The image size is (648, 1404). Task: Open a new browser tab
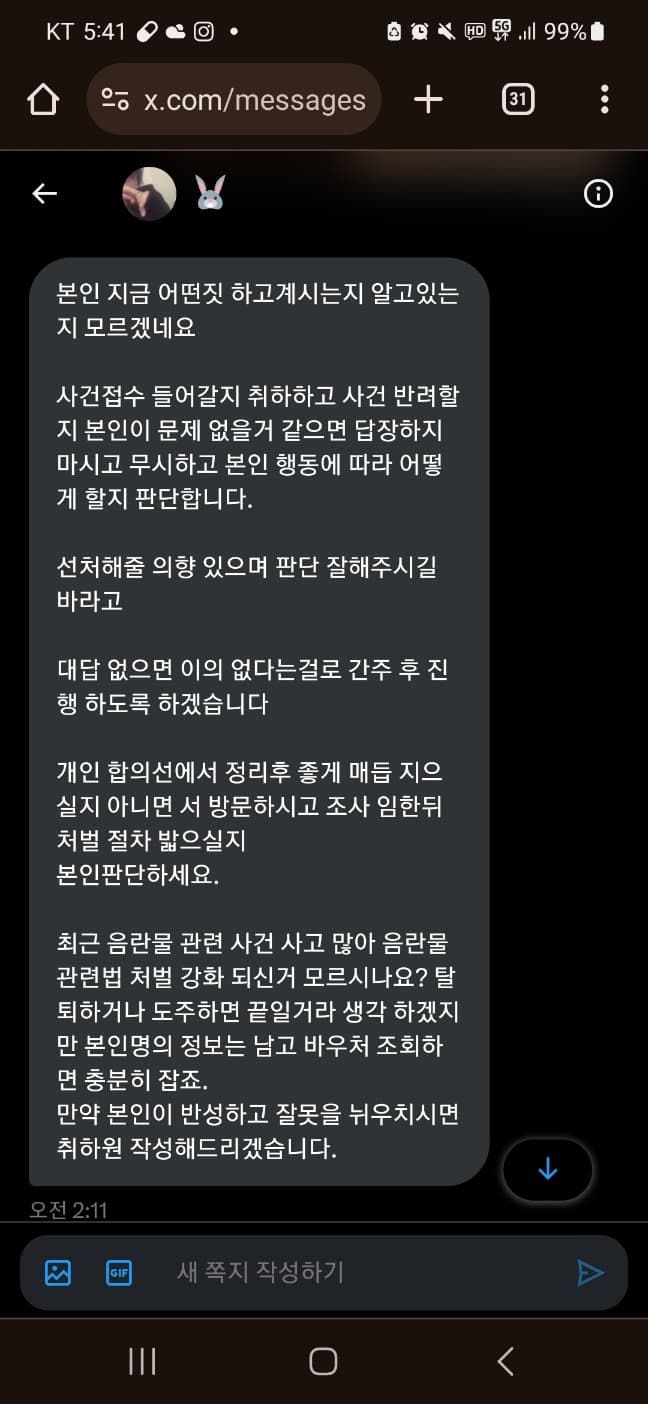428,99
